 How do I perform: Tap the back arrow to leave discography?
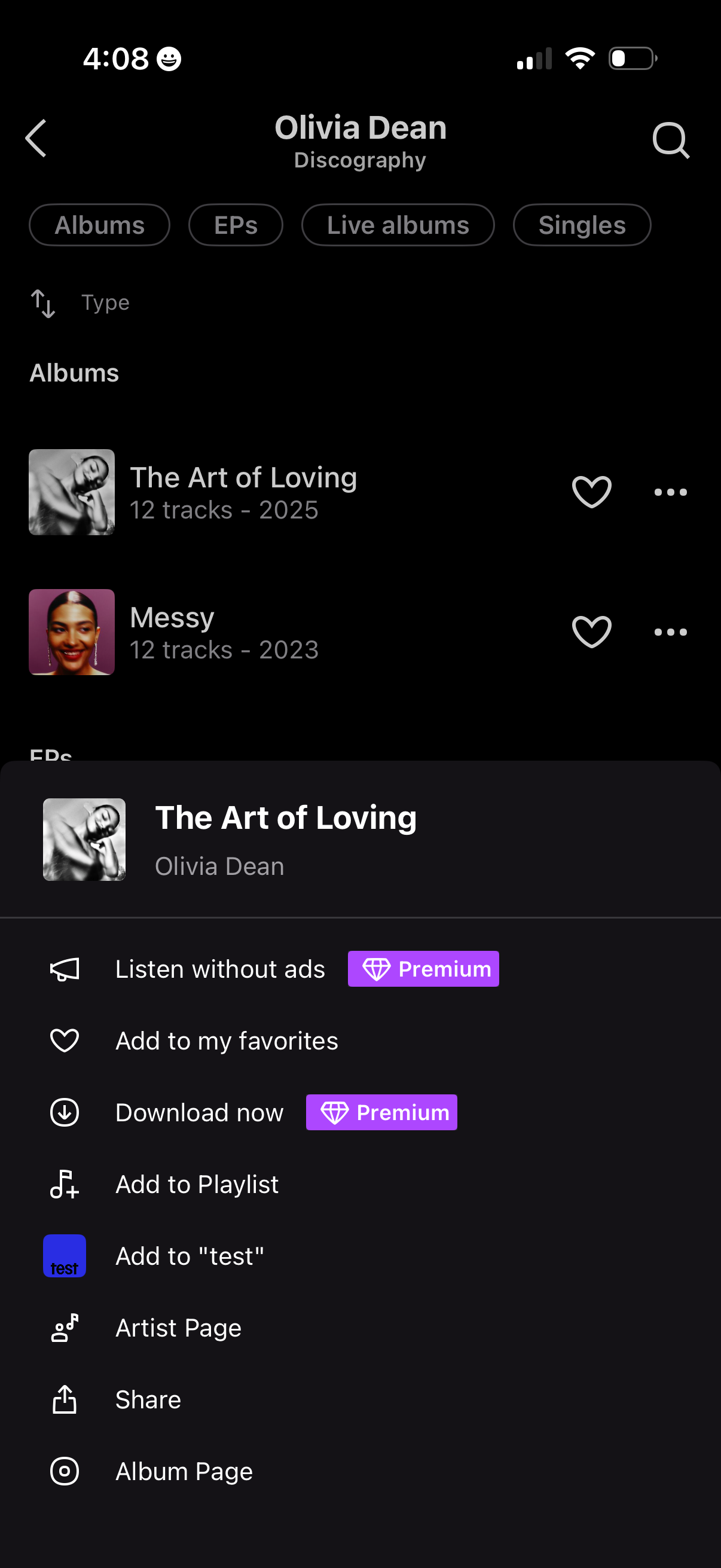(x=35, y=139)
